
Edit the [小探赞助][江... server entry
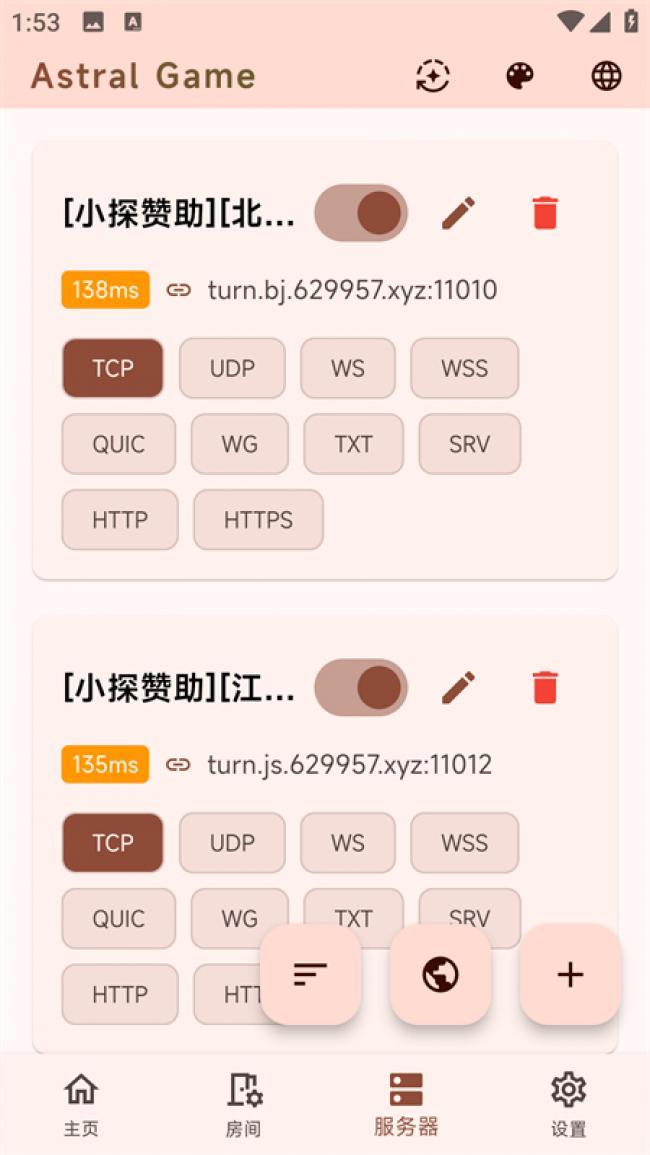[x=459, y=688]
